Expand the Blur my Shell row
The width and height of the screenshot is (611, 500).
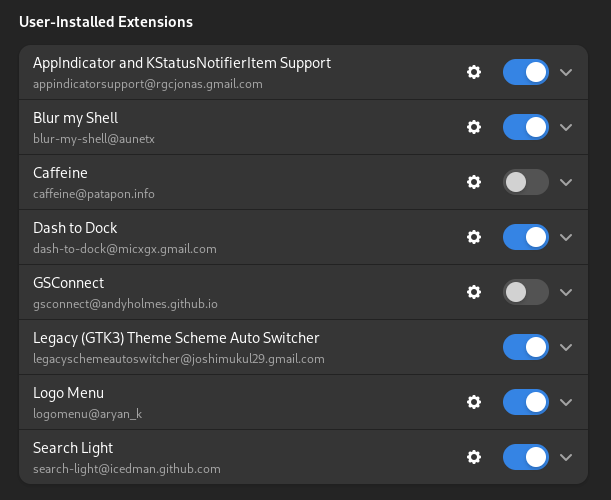[565, 127]
